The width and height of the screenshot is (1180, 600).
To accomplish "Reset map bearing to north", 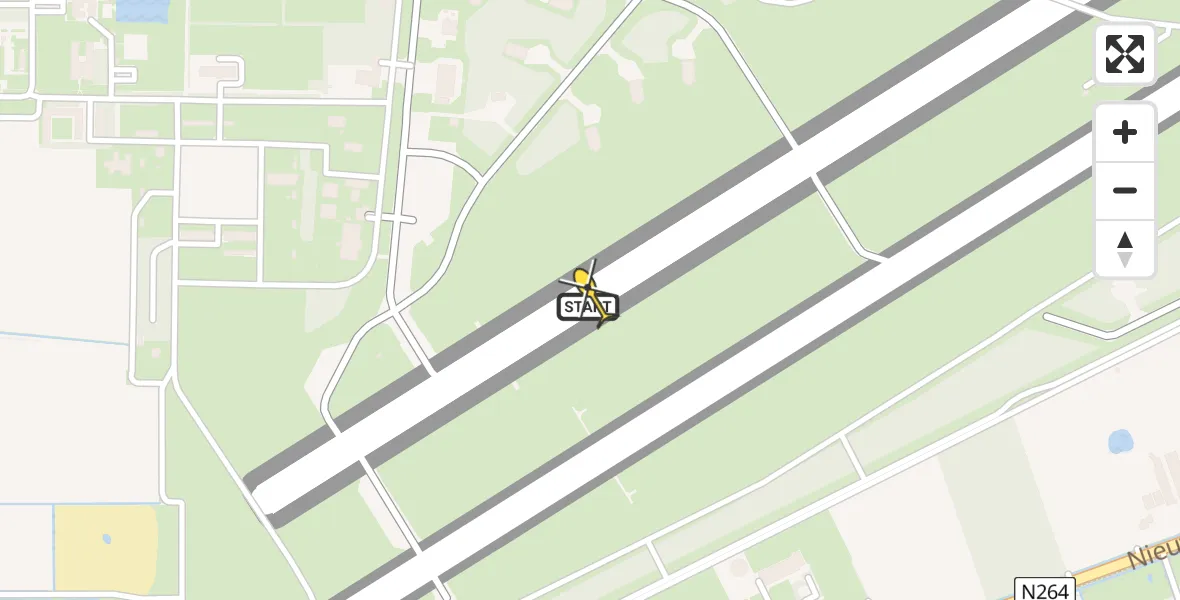I will (x=1125, y=249).
